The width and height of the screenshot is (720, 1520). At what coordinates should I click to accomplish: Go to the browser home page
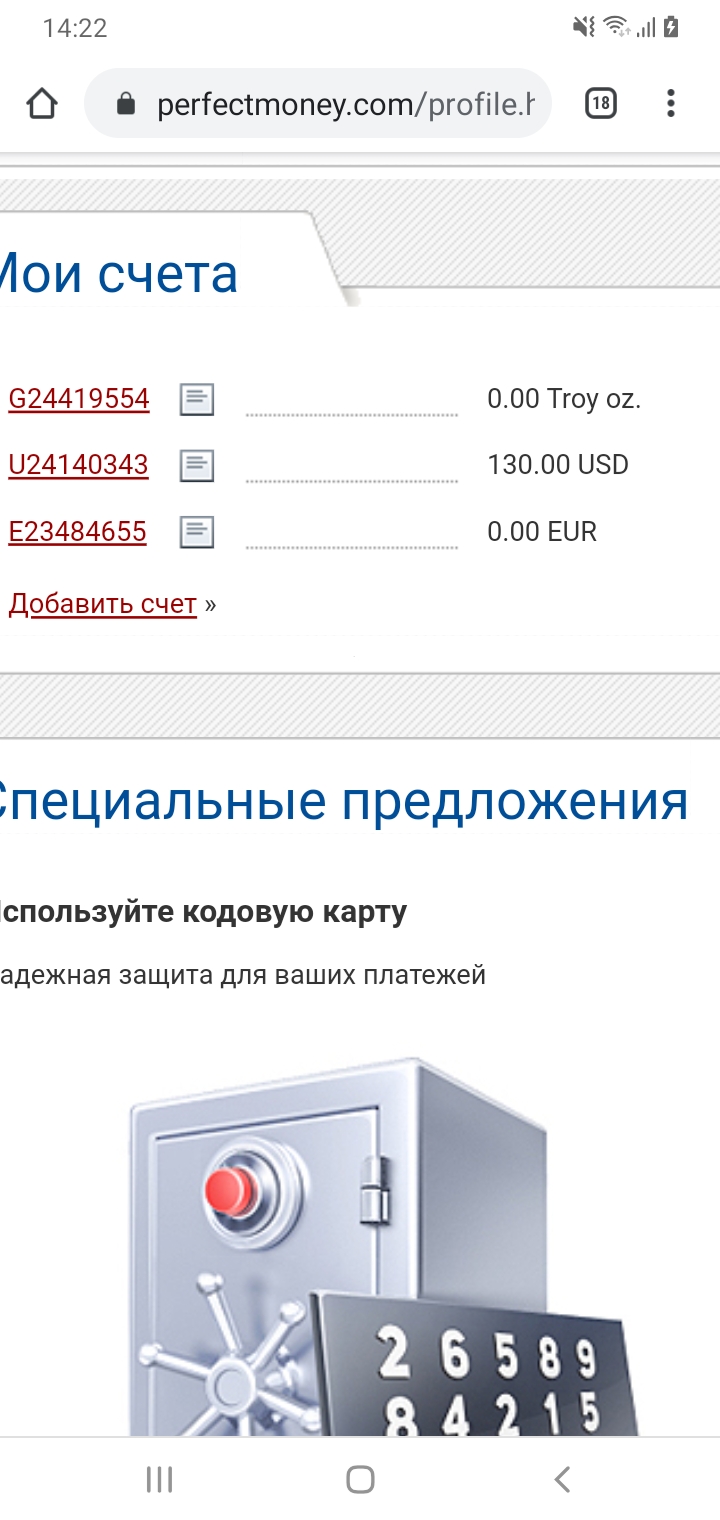42,104
